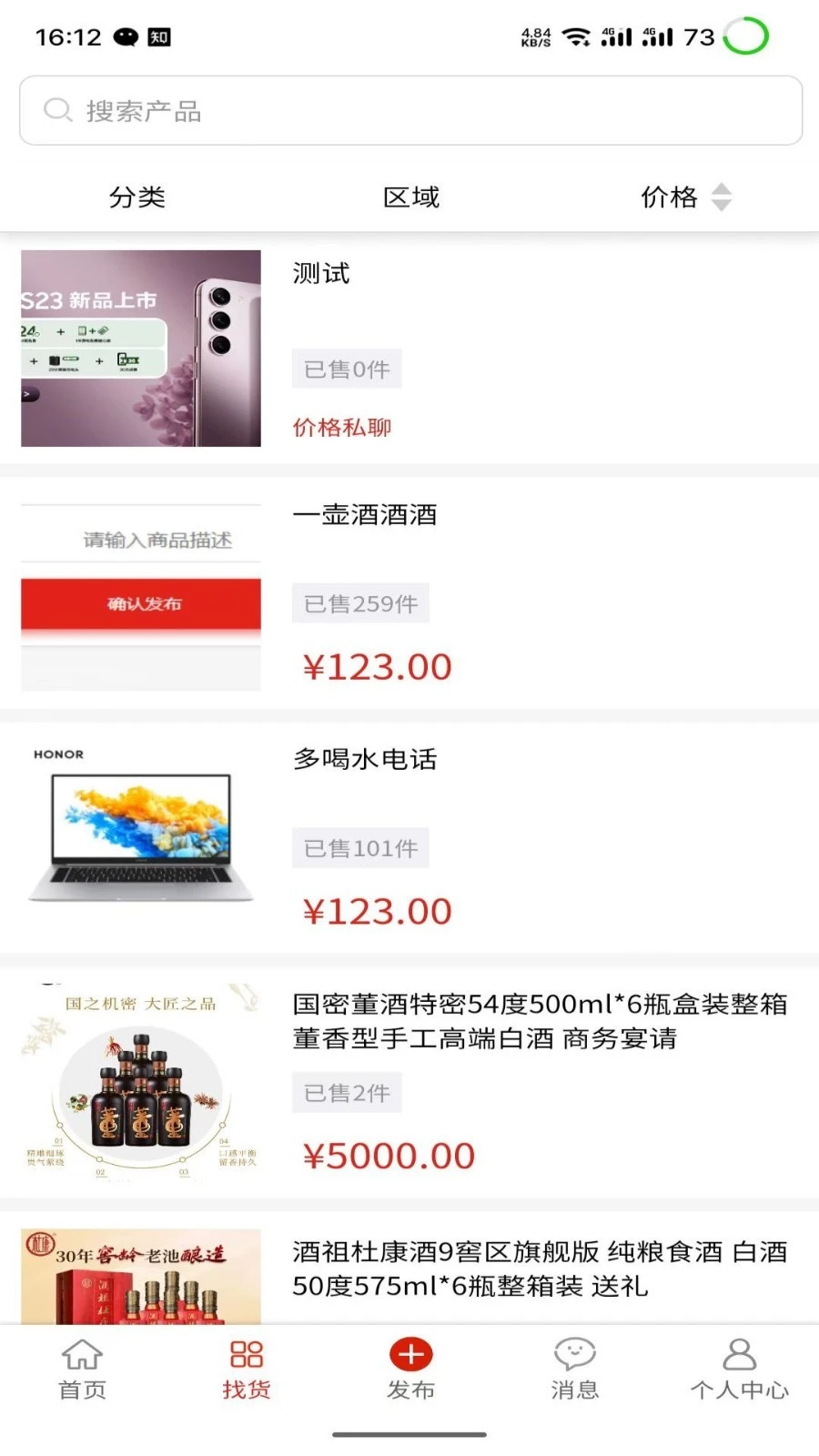Toggle price sort to descending
The width and height of the screenshot is (819, 1456).
(x=722, y=202)
